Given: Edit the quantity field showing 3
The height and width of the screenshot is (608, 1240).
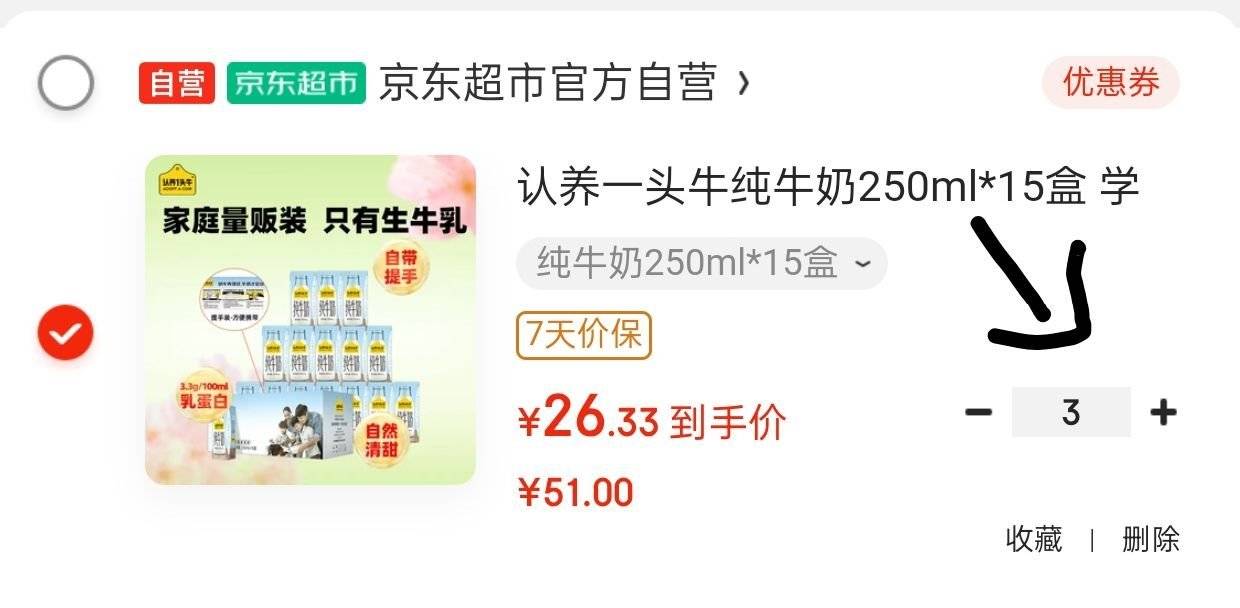Looking at the screenshot, I should coord(1071,412).
